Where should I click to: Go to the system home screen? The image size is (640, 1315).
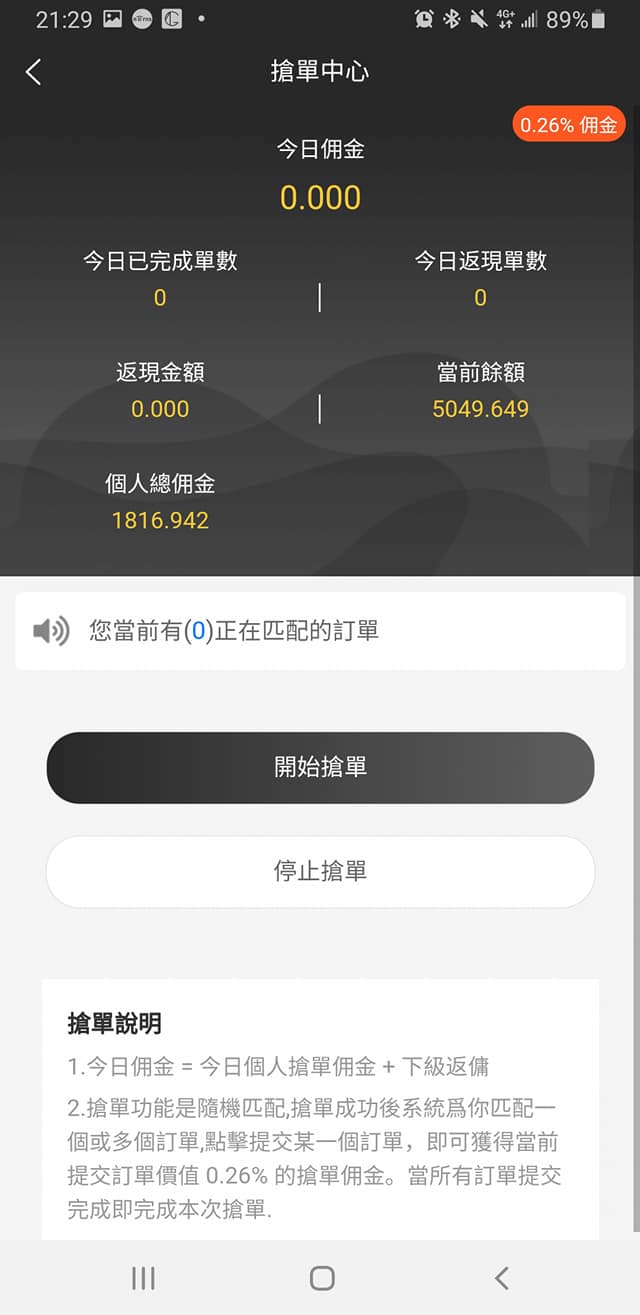tap(322, 1277)
